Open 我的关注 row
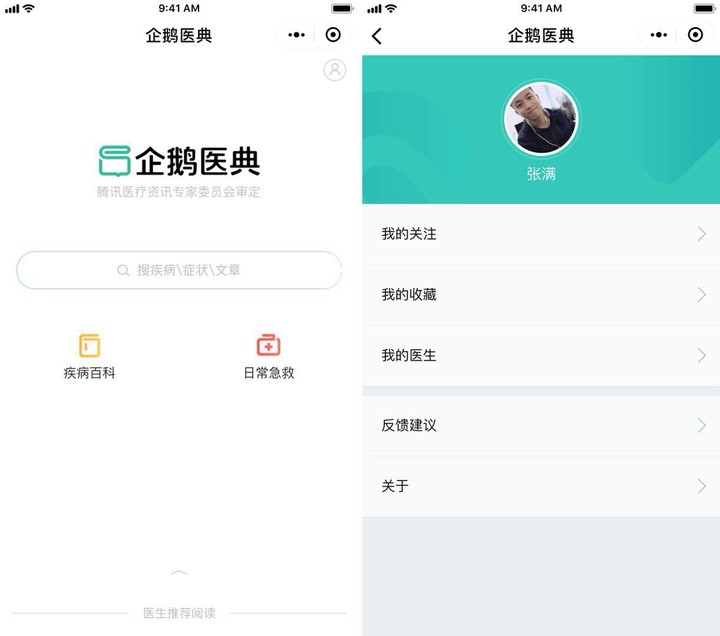The image size is (720, 636). point(541,234)
